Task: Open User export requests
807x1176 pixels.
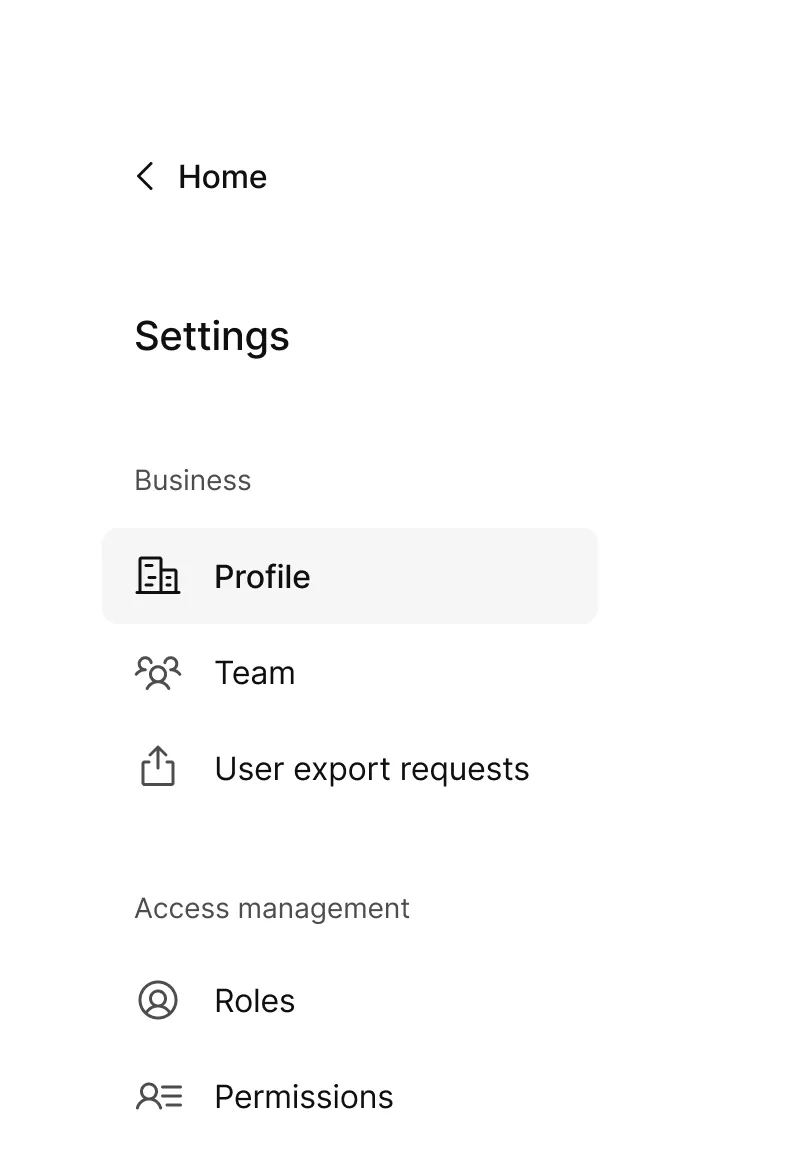Action: point(371,769)
